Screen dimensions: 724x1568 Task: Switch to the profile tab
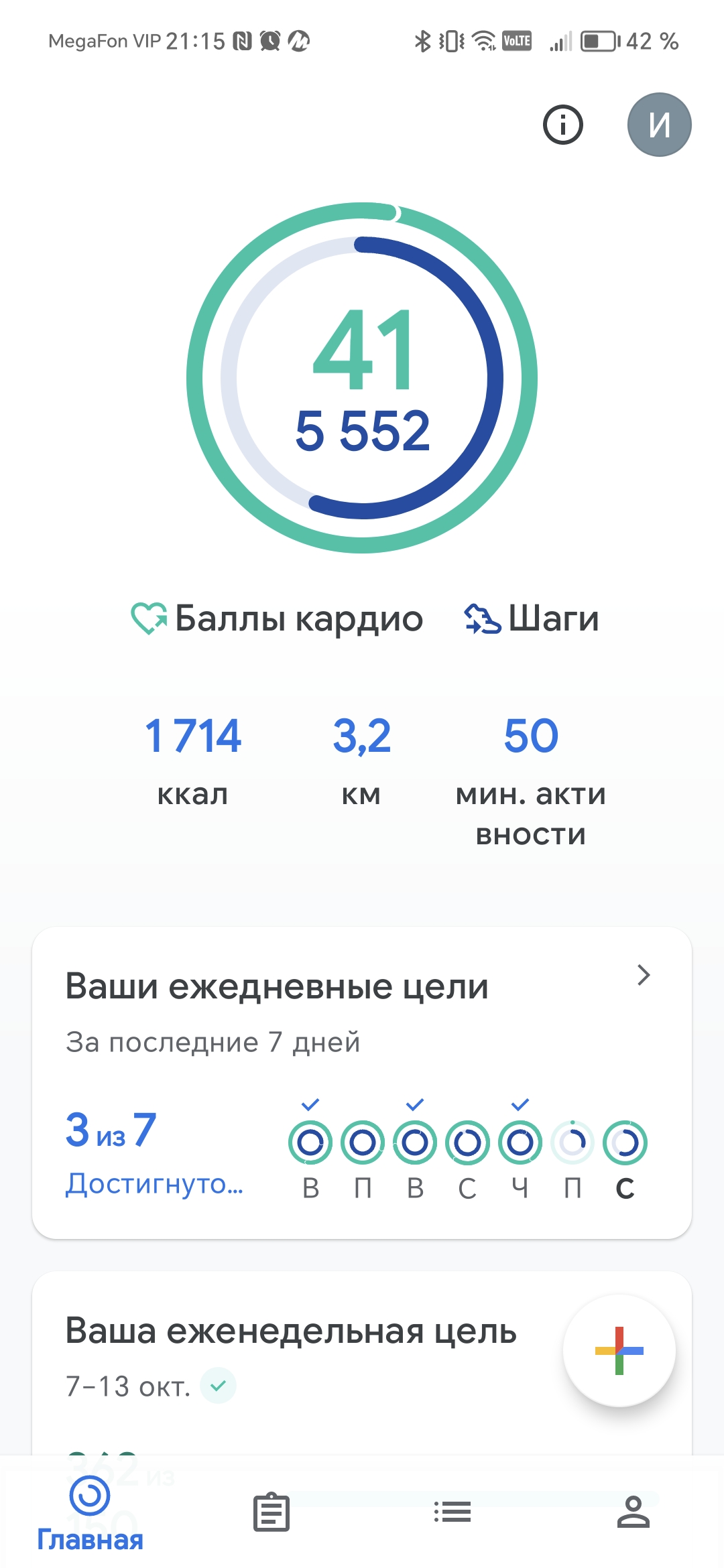pos(633,1512)
